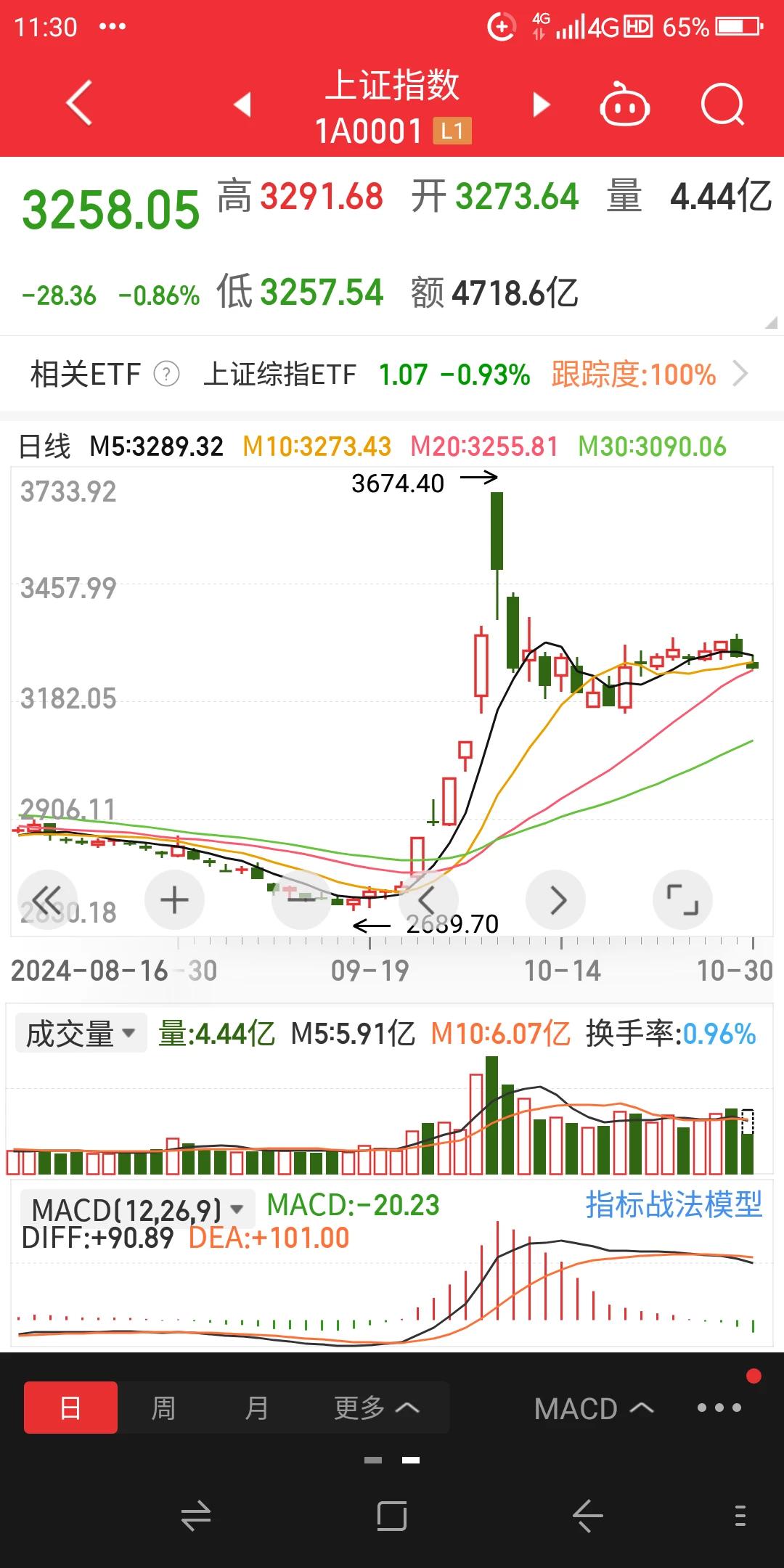Viewport: 784px width, 1568px height.
Task: Select the 日 daily chart tab
Action: [x=70, y=1408]
